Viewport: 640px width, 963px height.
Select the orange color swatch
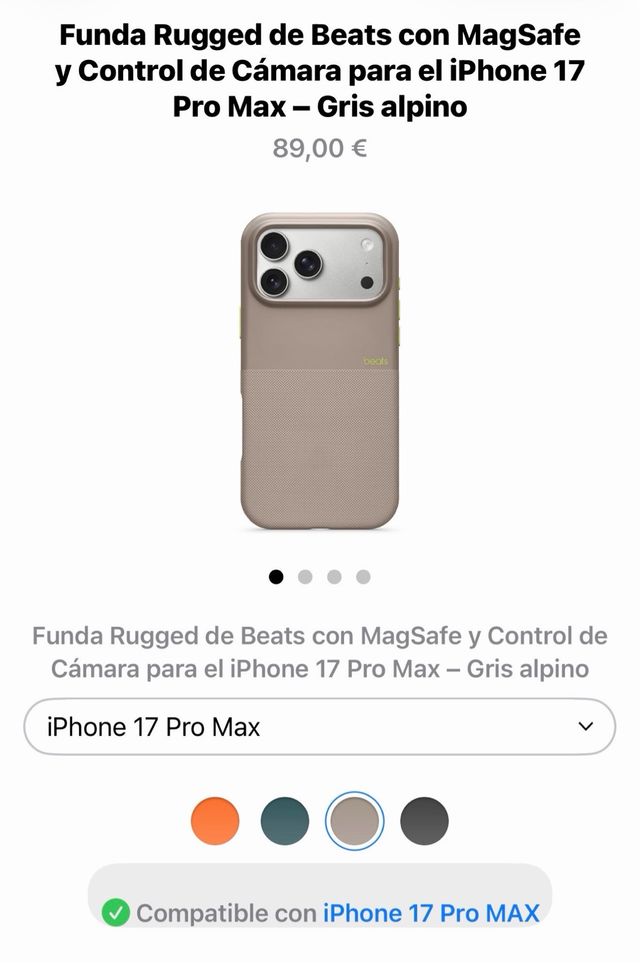215,821
